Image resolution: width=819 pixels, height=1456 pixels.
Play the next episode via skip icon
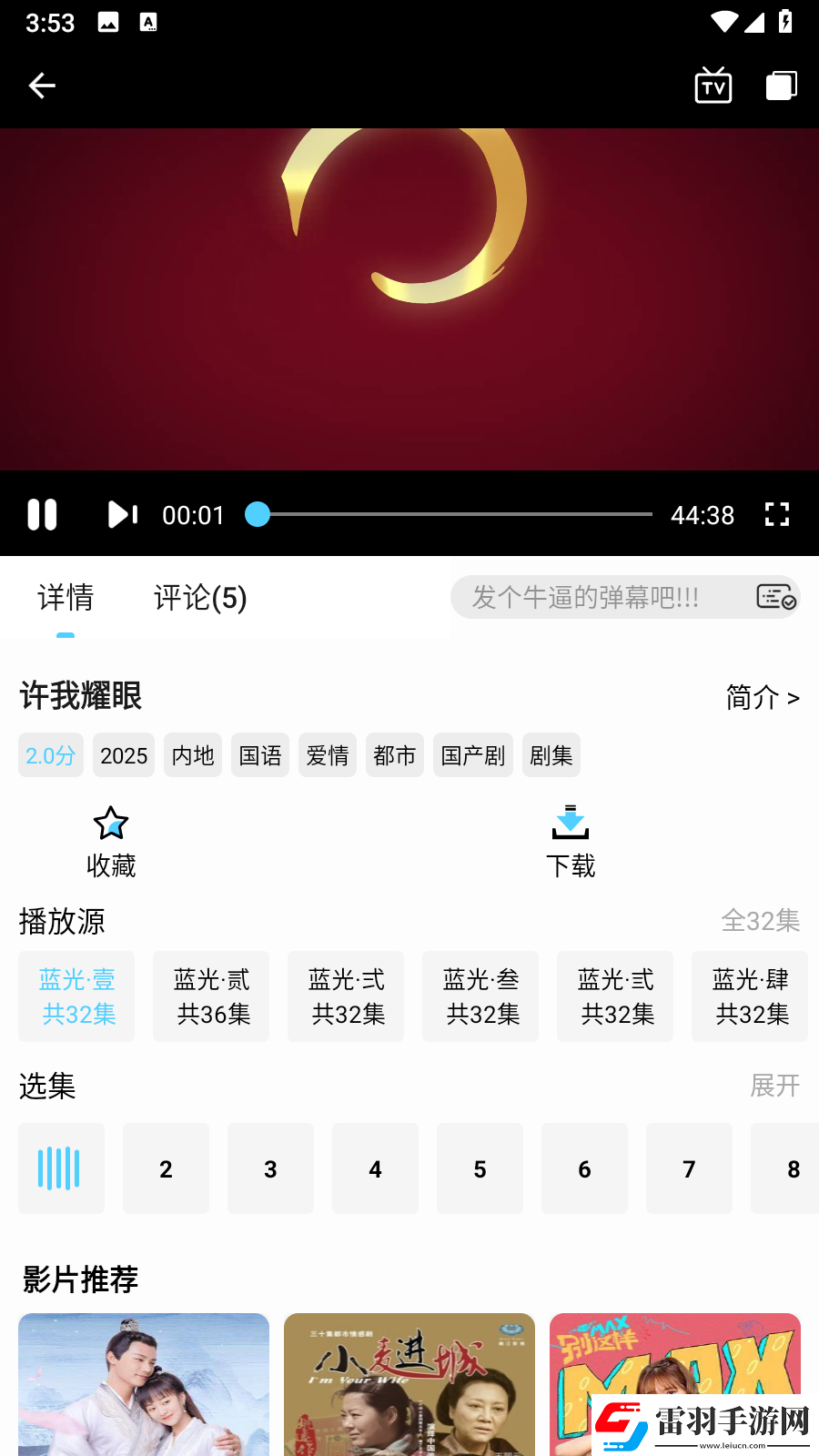[x=123, y=514]
